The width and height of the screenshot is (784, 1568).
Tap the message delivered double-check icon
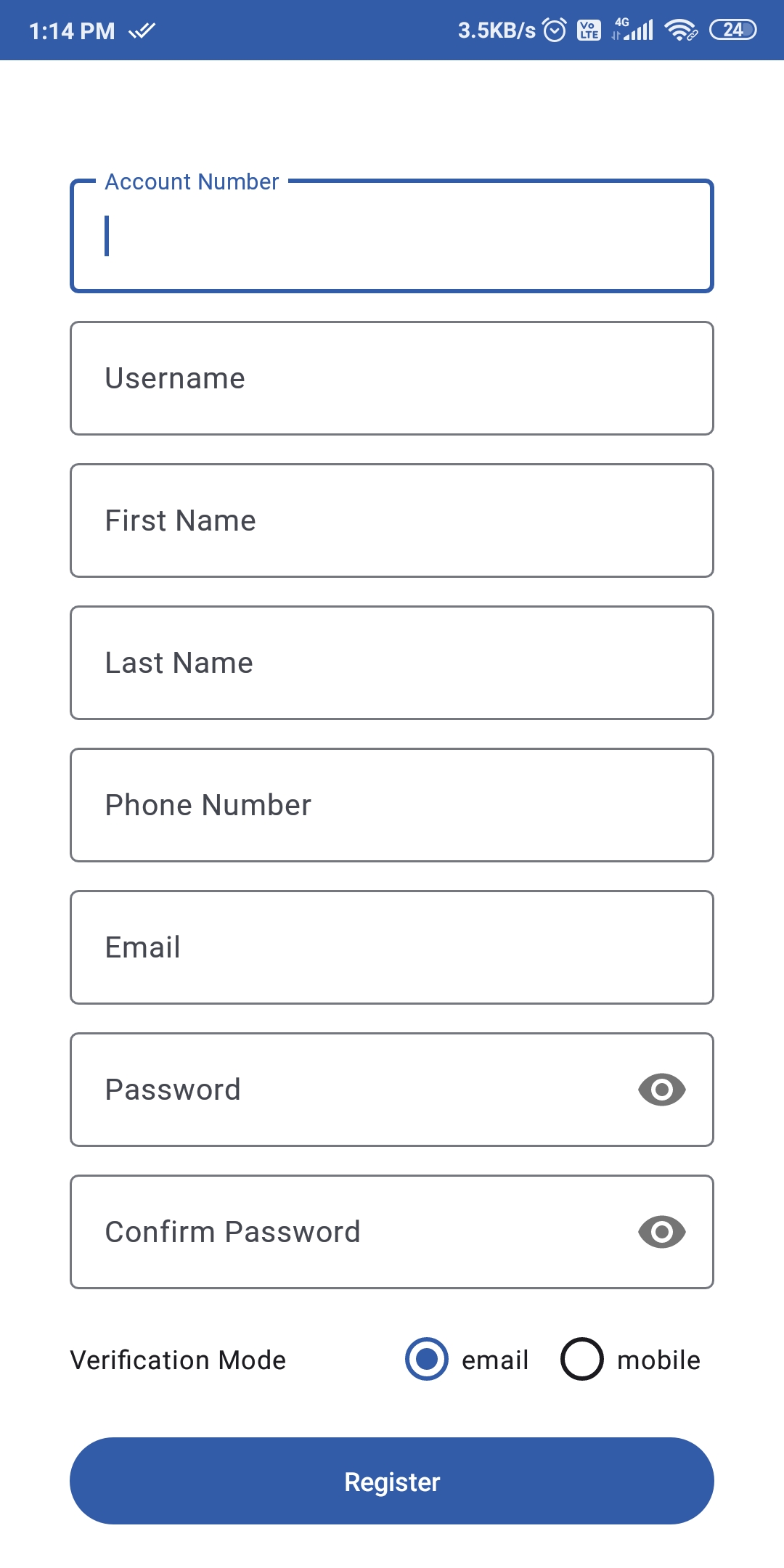click(x=141, y=30)
